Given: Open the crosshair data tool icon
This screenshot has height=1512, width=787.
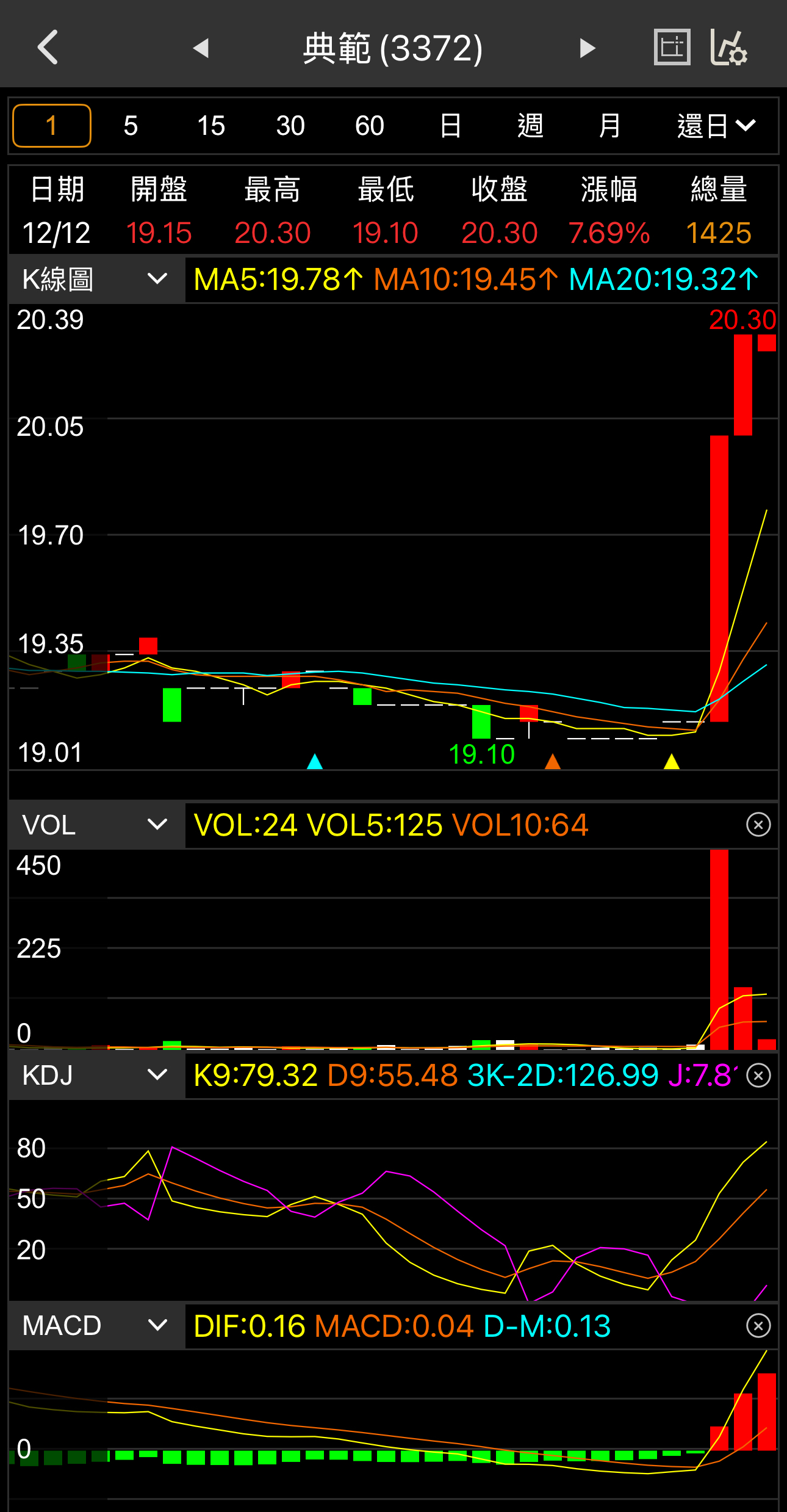Looking at the screenshot, I should (x=672, y=47).
